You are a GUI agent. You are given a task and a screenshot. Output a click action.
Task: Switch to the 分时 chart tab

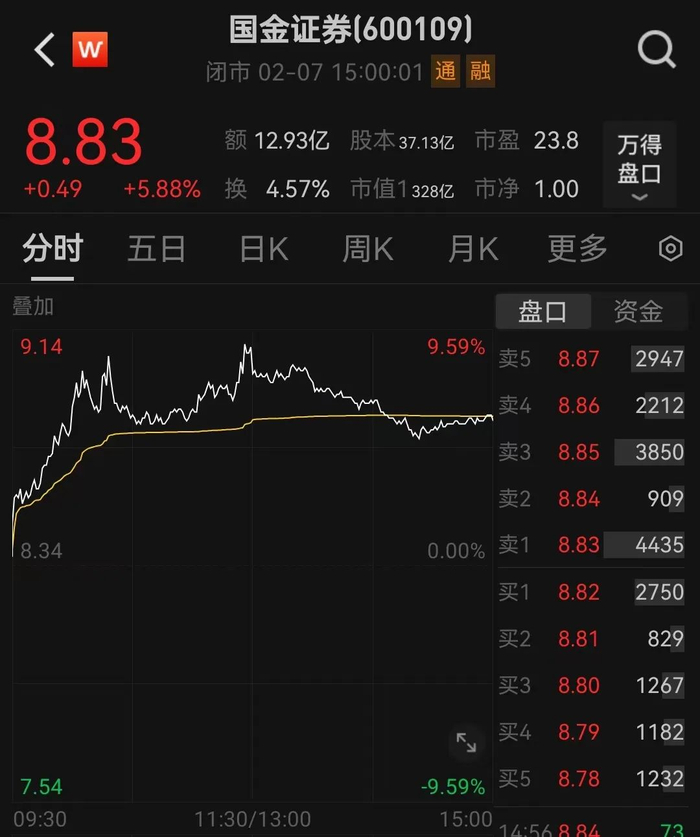53,249
